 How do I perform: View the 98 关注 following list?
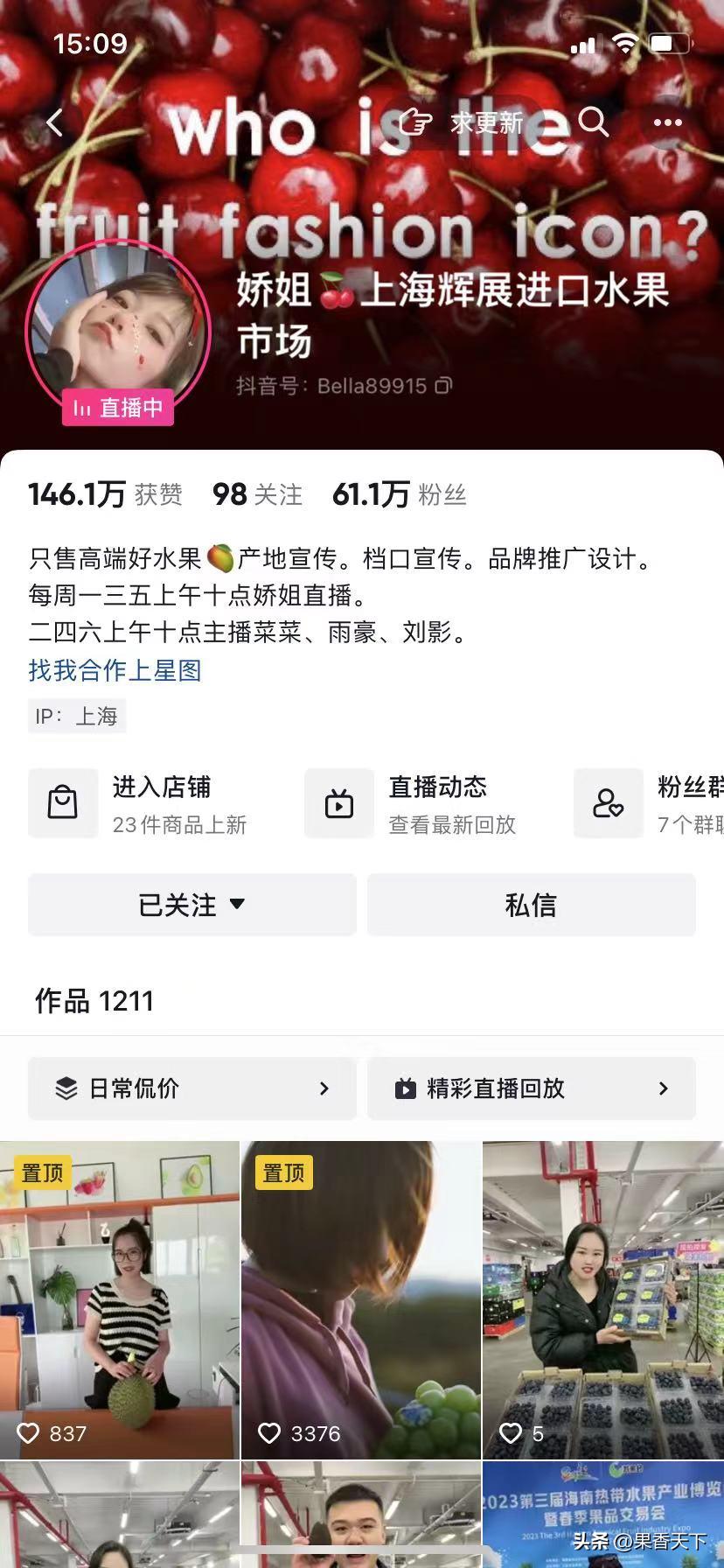point(256,493)
